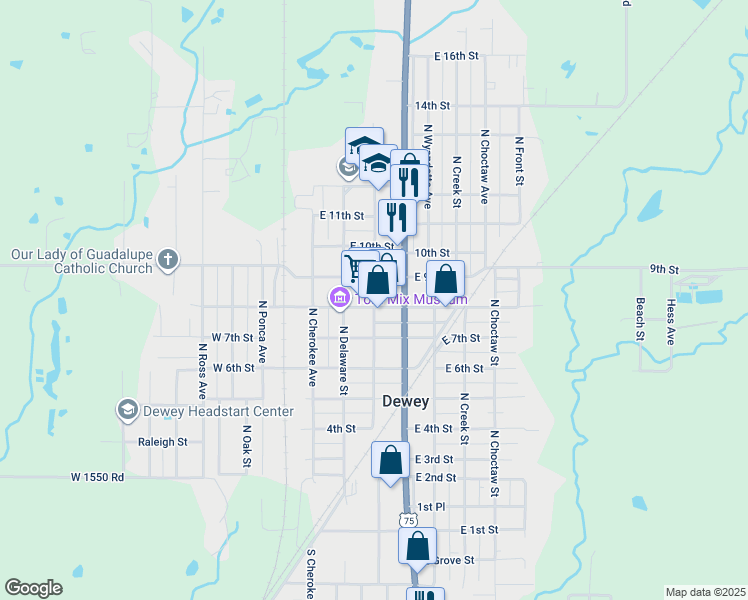Open Our Lady of Guadalupe Catholic Church pin
Screen dimensions: 748x600
pos(168,260)
